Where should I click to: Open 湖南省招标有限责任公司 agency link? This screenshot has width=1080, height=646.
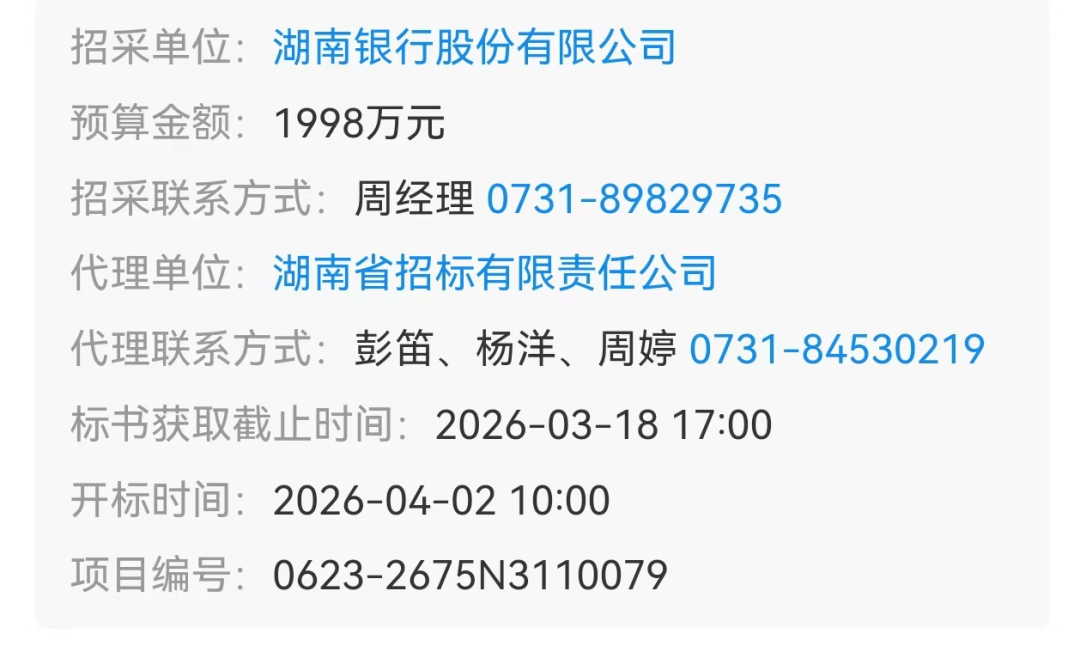[495, 274]
